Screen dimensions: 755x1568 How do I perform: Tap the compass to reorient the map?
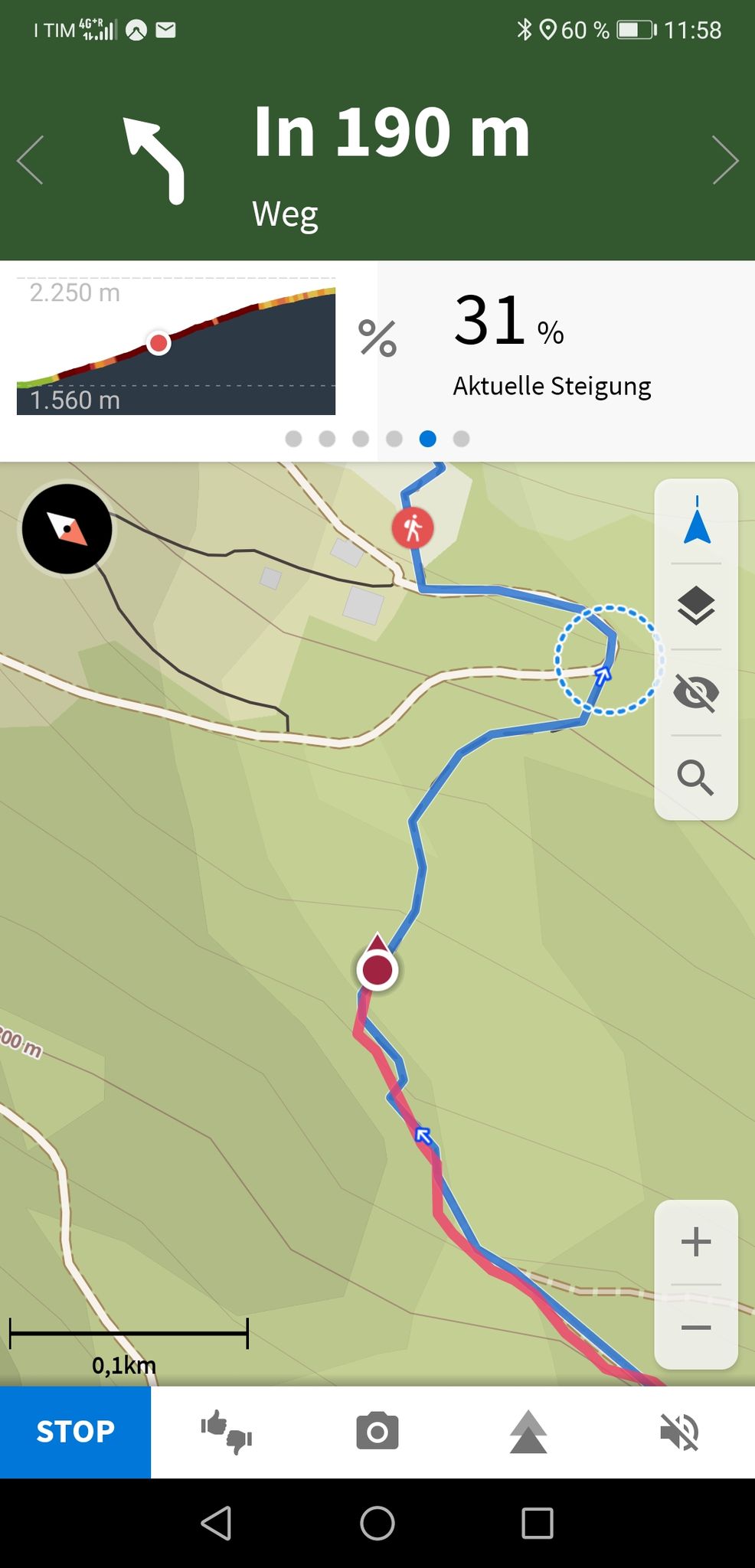(67, 529)
